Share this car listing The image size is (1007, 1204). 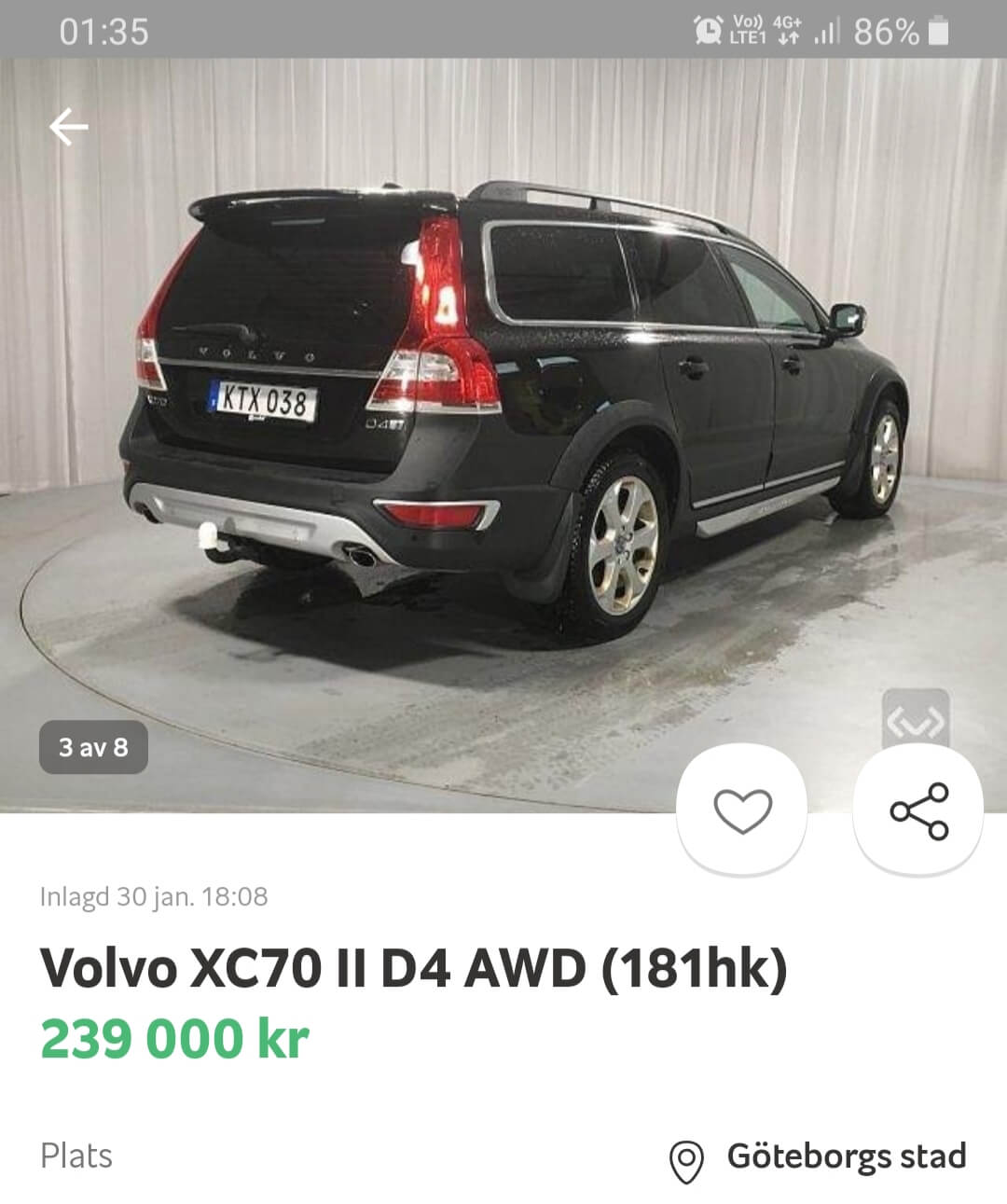coord(918,810)
